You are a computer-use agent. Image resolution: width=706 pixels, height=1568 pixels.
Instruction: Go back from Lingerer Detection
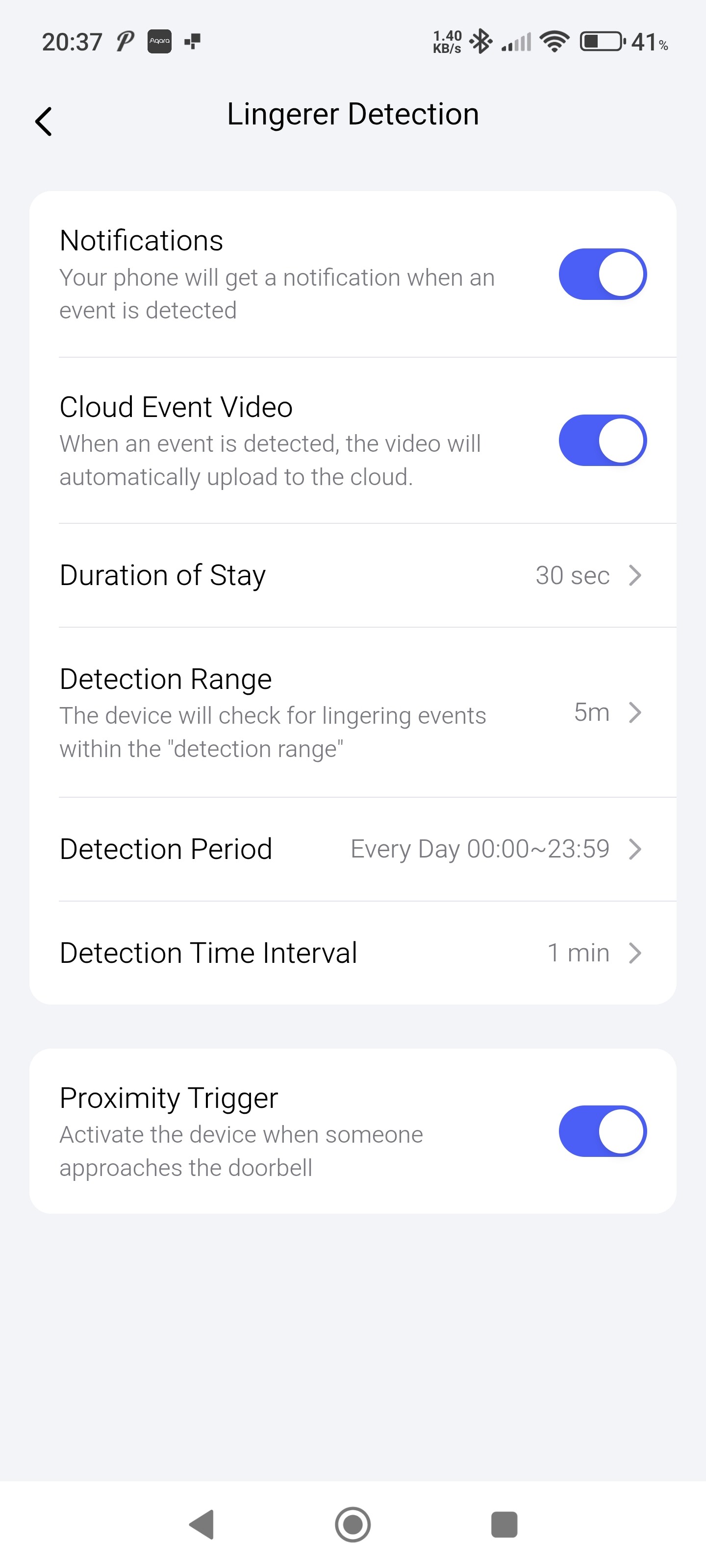(x=44, y=121)
